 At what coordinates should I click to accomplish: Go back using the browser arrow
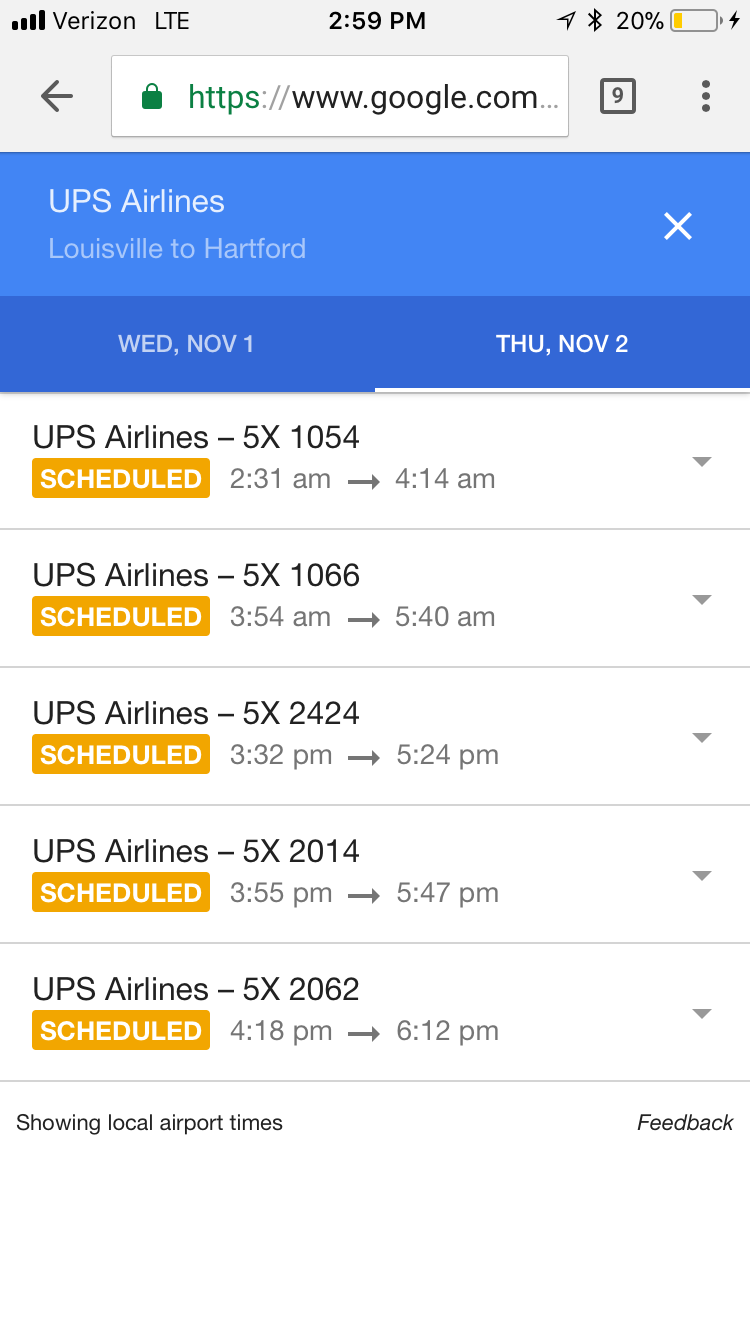click(57, 96)
